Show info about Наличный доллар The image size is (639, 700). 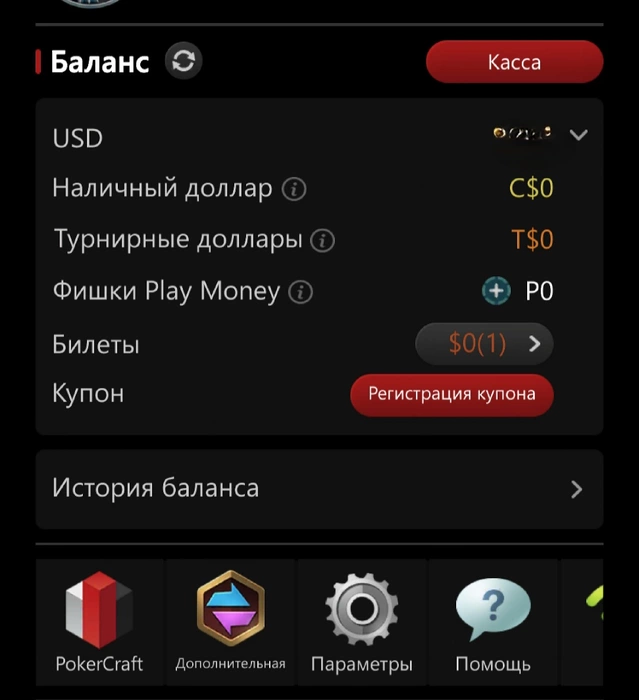(x=293, y=189)
